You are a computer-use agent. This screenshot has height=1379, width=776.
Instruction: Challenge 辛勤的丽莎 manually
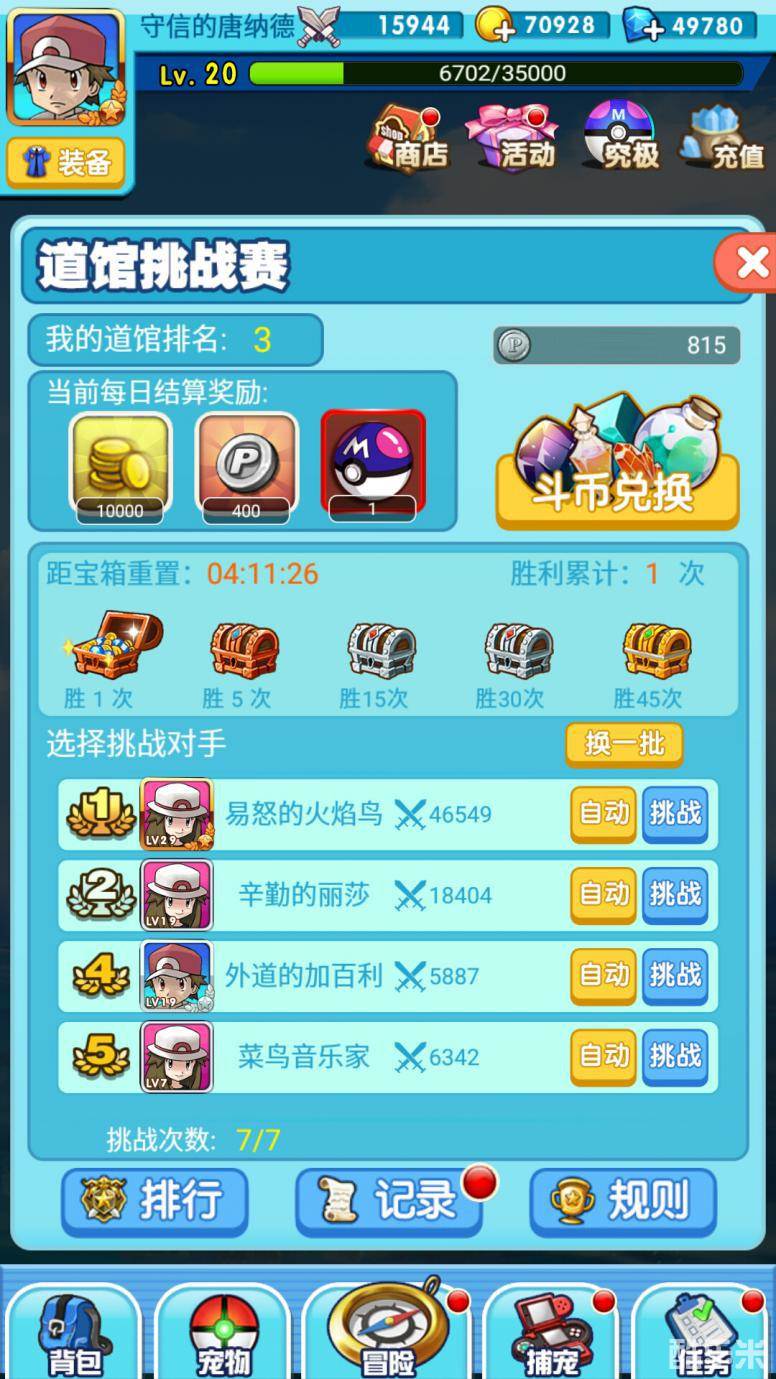coord(675,895)
